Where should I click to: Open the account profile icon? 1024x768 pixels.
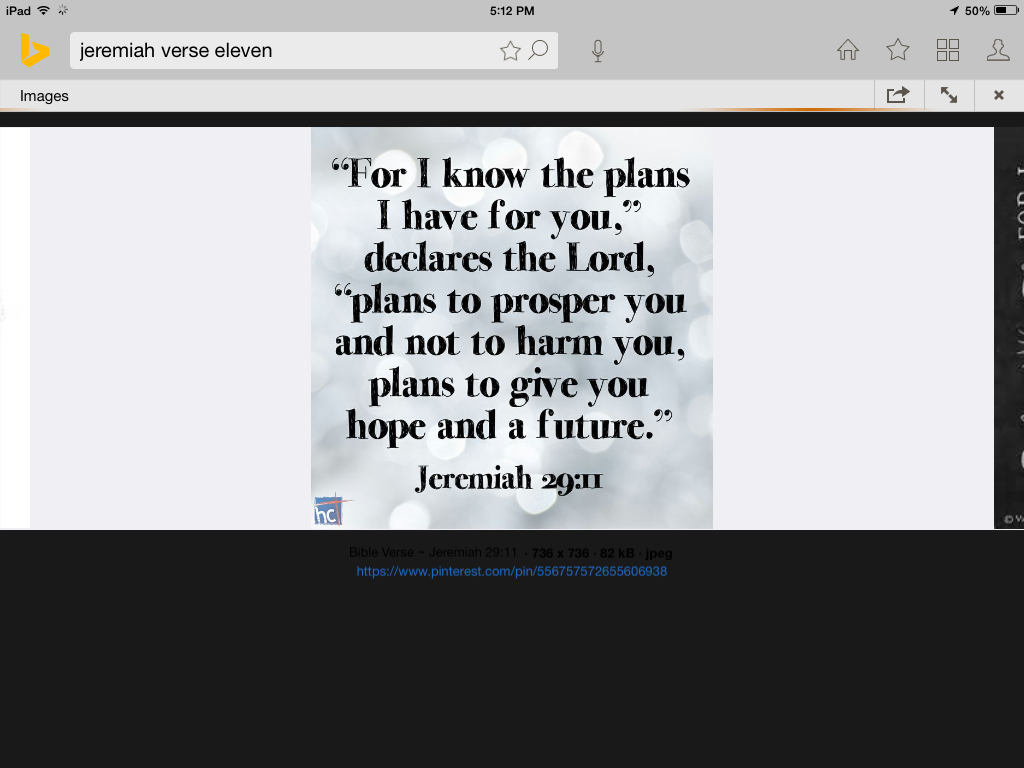point(998,50)
